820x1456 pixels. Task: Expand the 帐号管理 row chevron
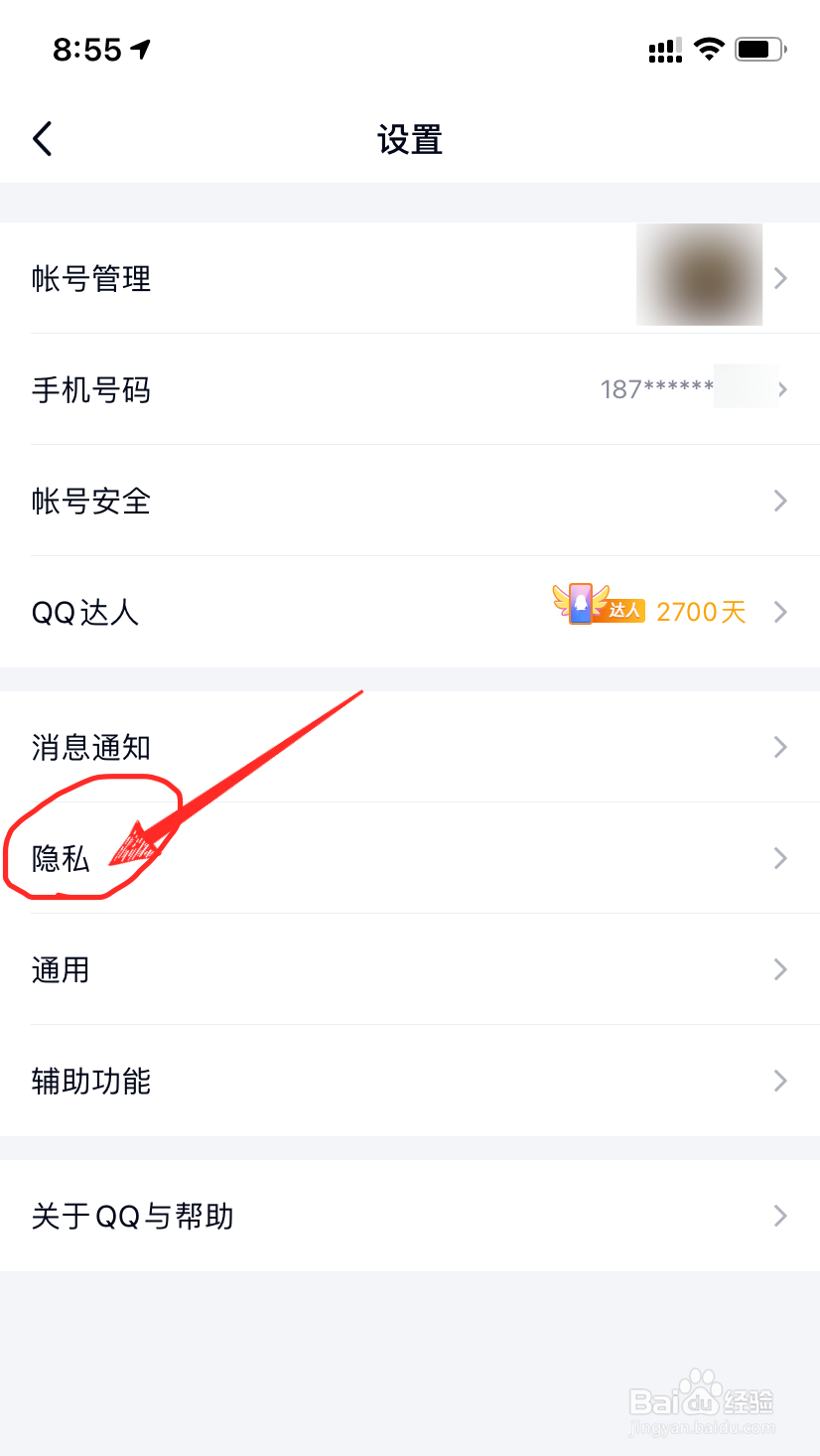pos(781,278)
